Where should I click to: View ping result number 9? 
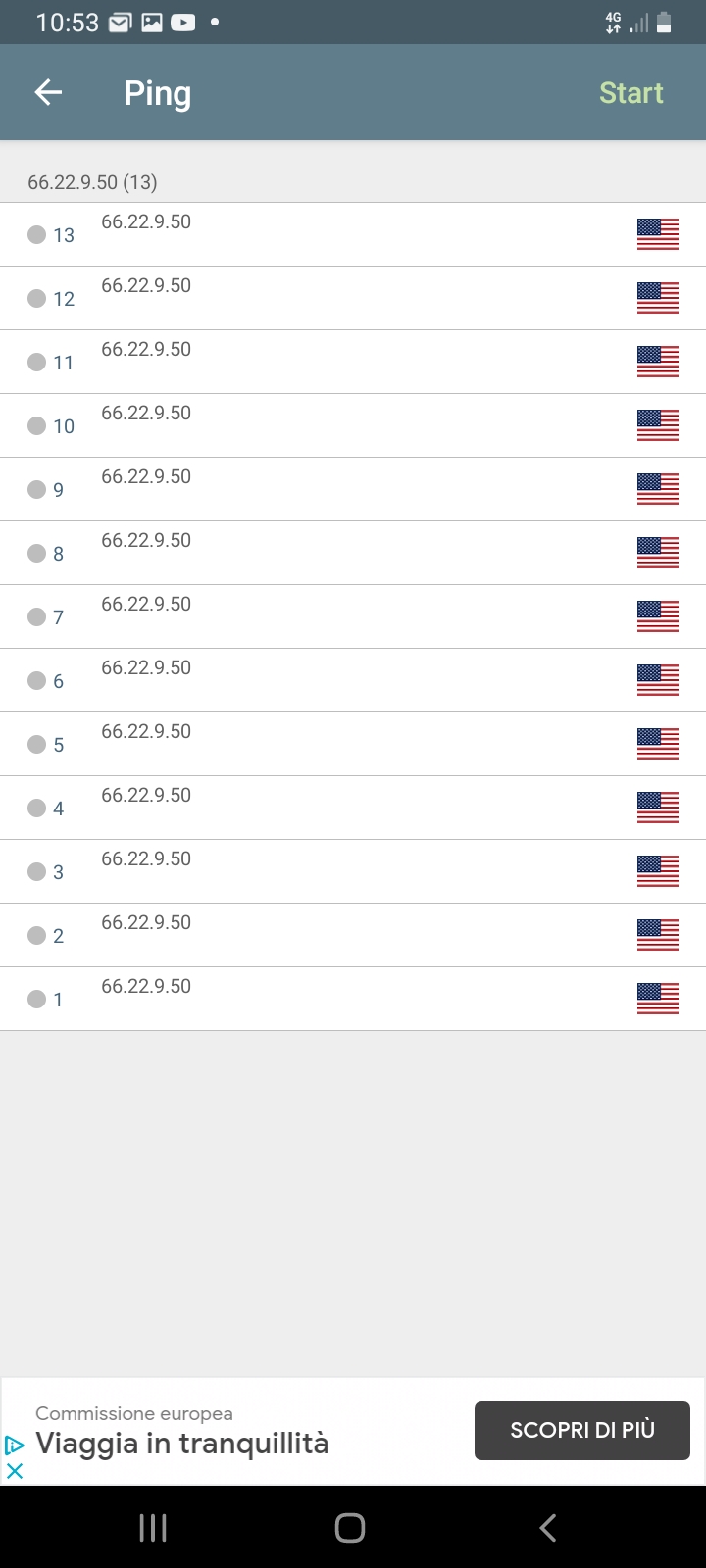pos(353,489)
